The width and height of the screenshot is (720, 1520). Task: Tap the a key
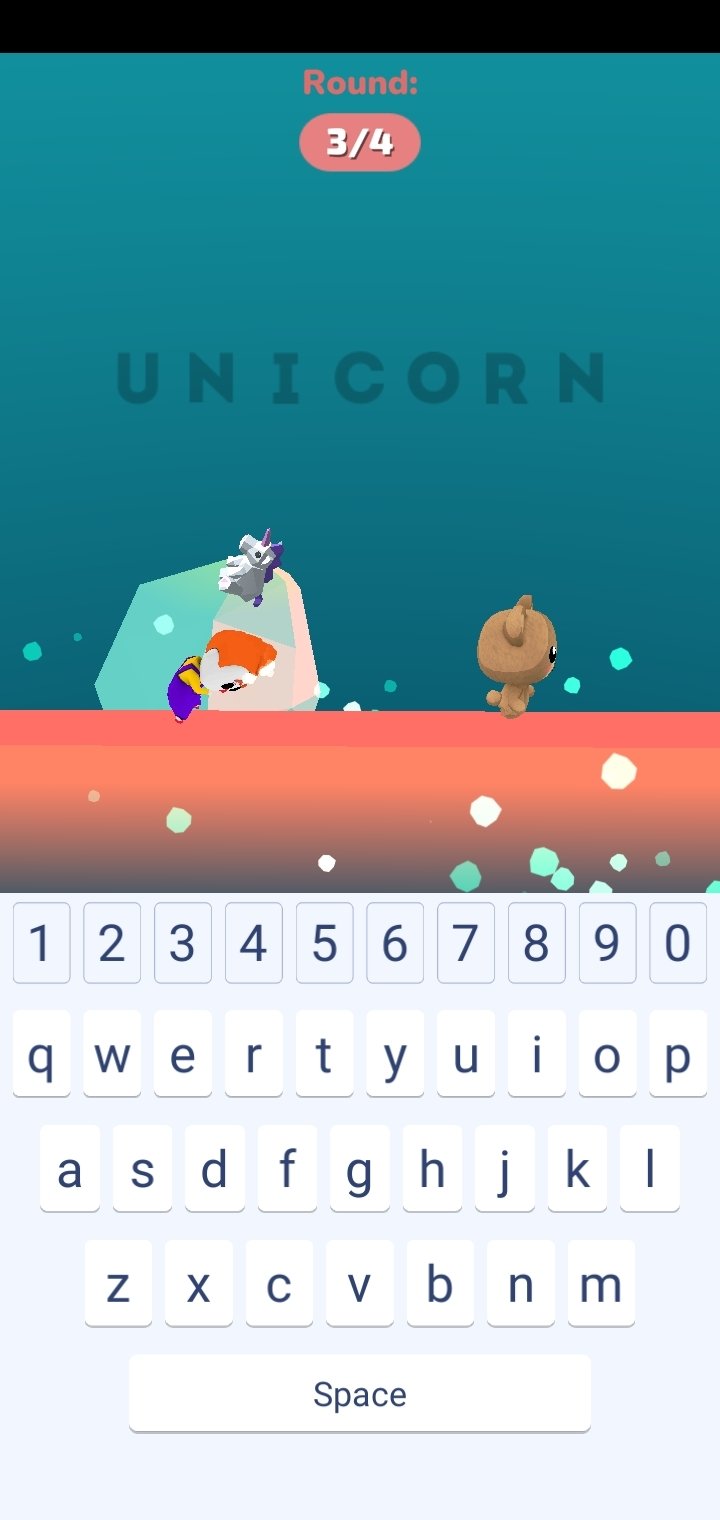click(x=70, y=1169)
